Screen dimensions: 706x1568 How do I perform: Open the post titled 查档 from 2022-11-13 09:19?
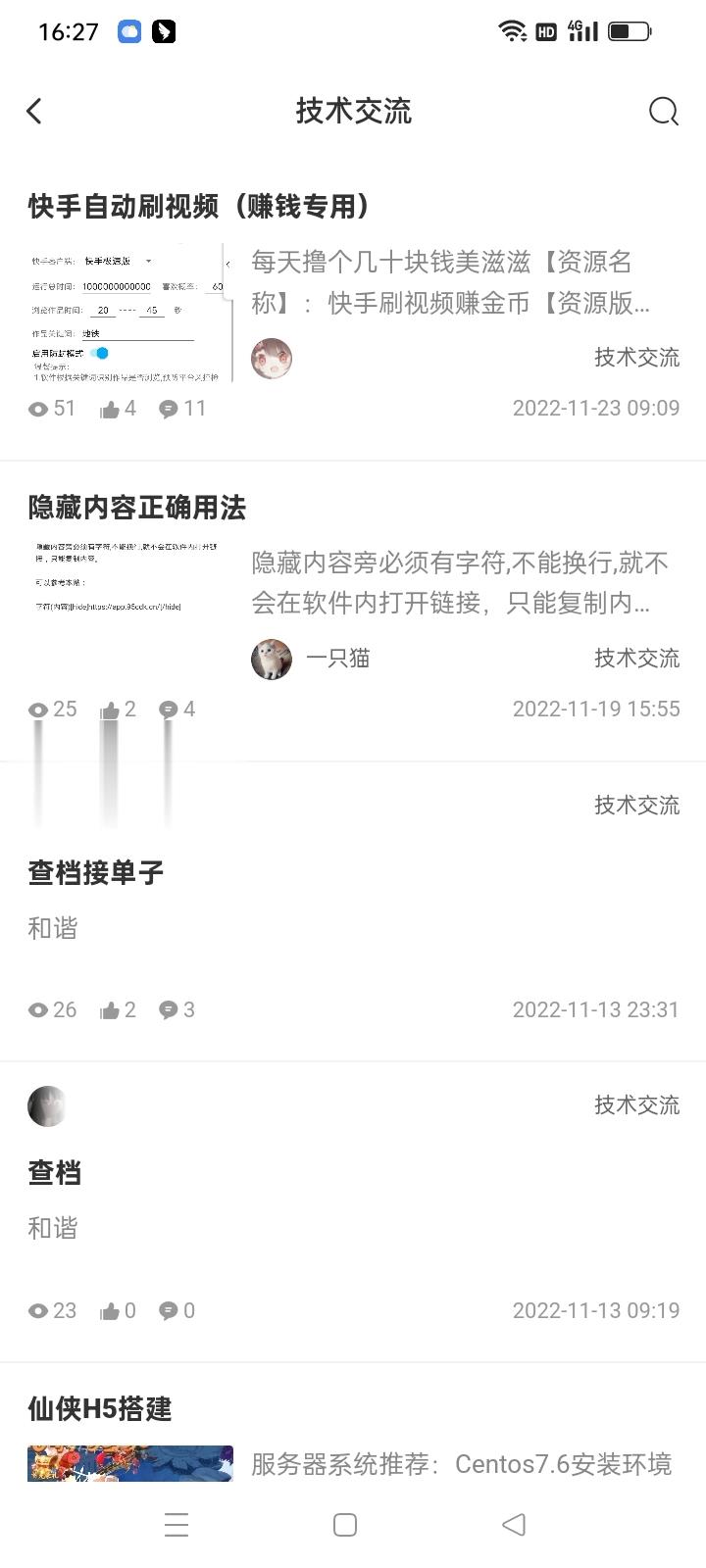point(55,1172)
